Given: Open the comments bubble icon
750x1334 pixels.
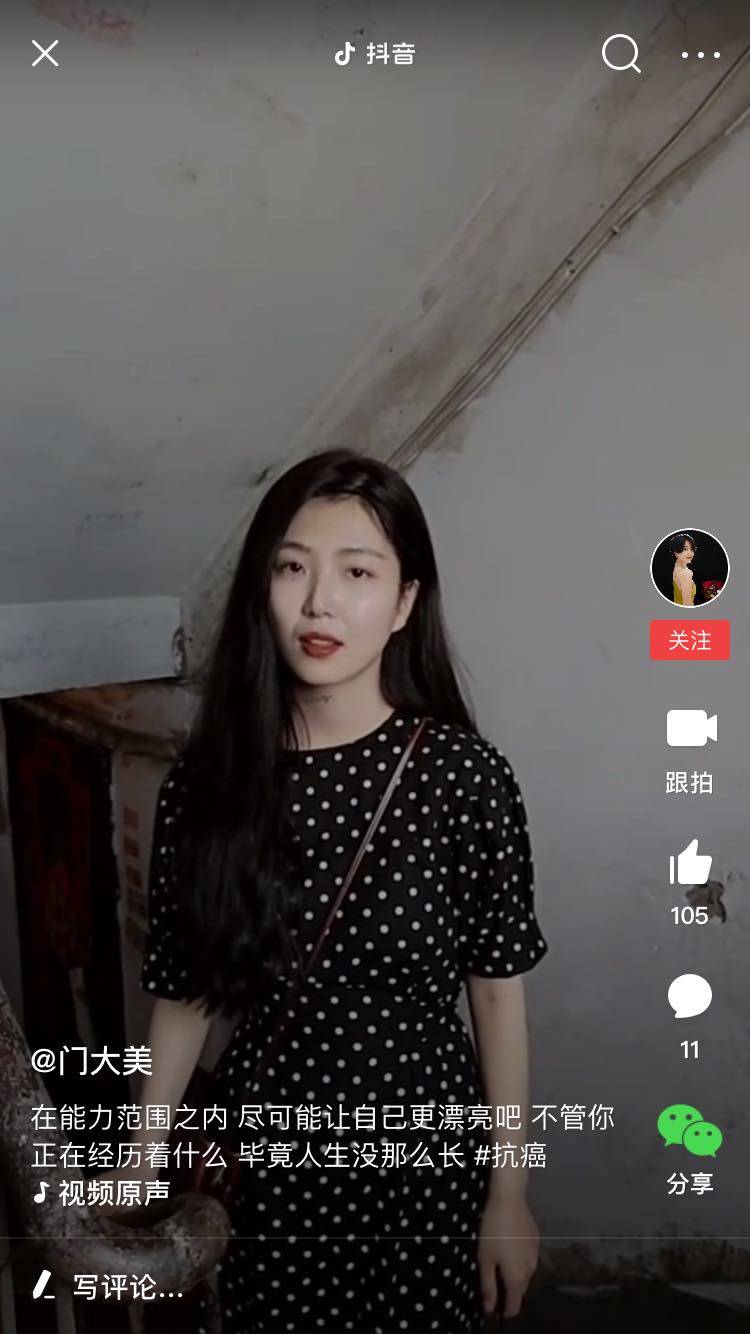Looking at the screenshot, I should pos(690,997).
